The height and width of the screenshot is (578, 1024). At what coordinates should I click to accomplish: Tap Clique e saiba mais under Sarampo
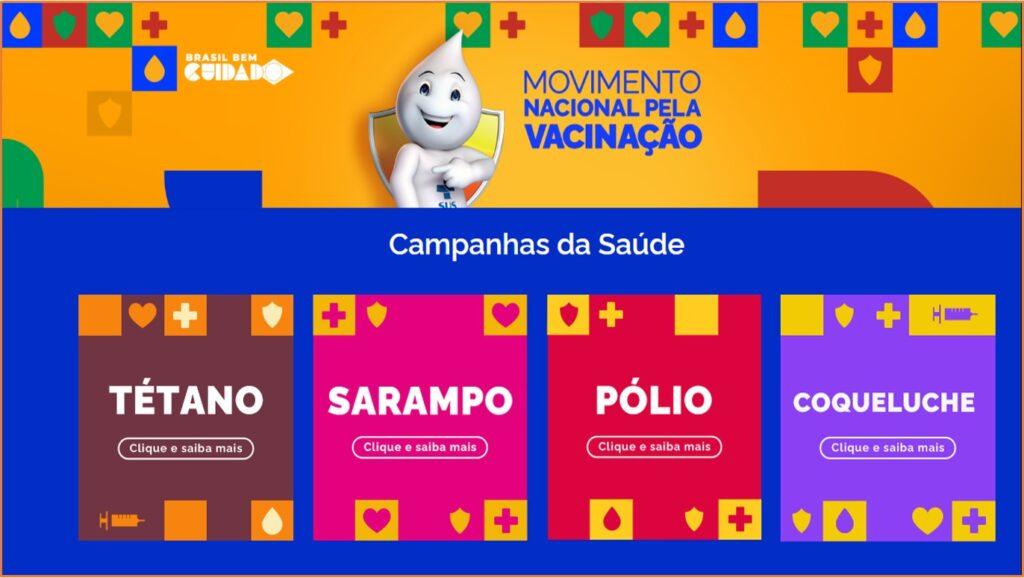click(420, 448)
